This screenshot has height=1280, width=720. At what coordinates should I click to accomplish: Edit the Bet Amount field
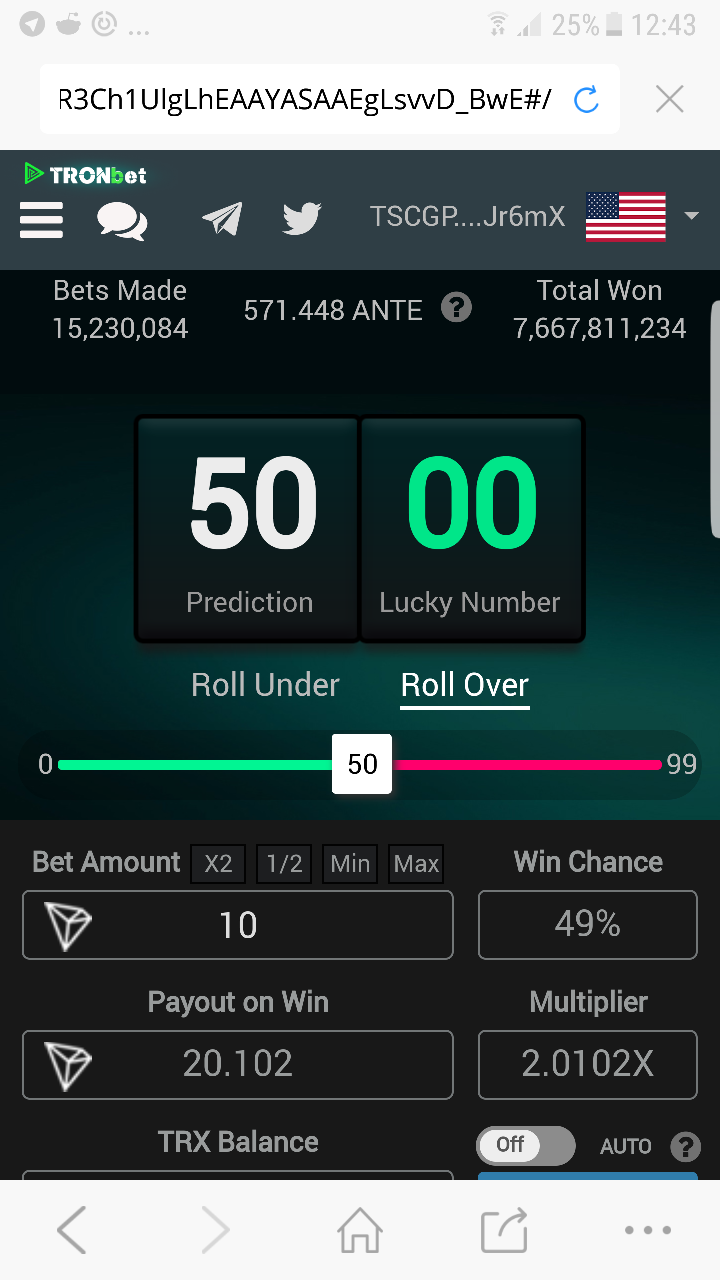click(238, 925)
